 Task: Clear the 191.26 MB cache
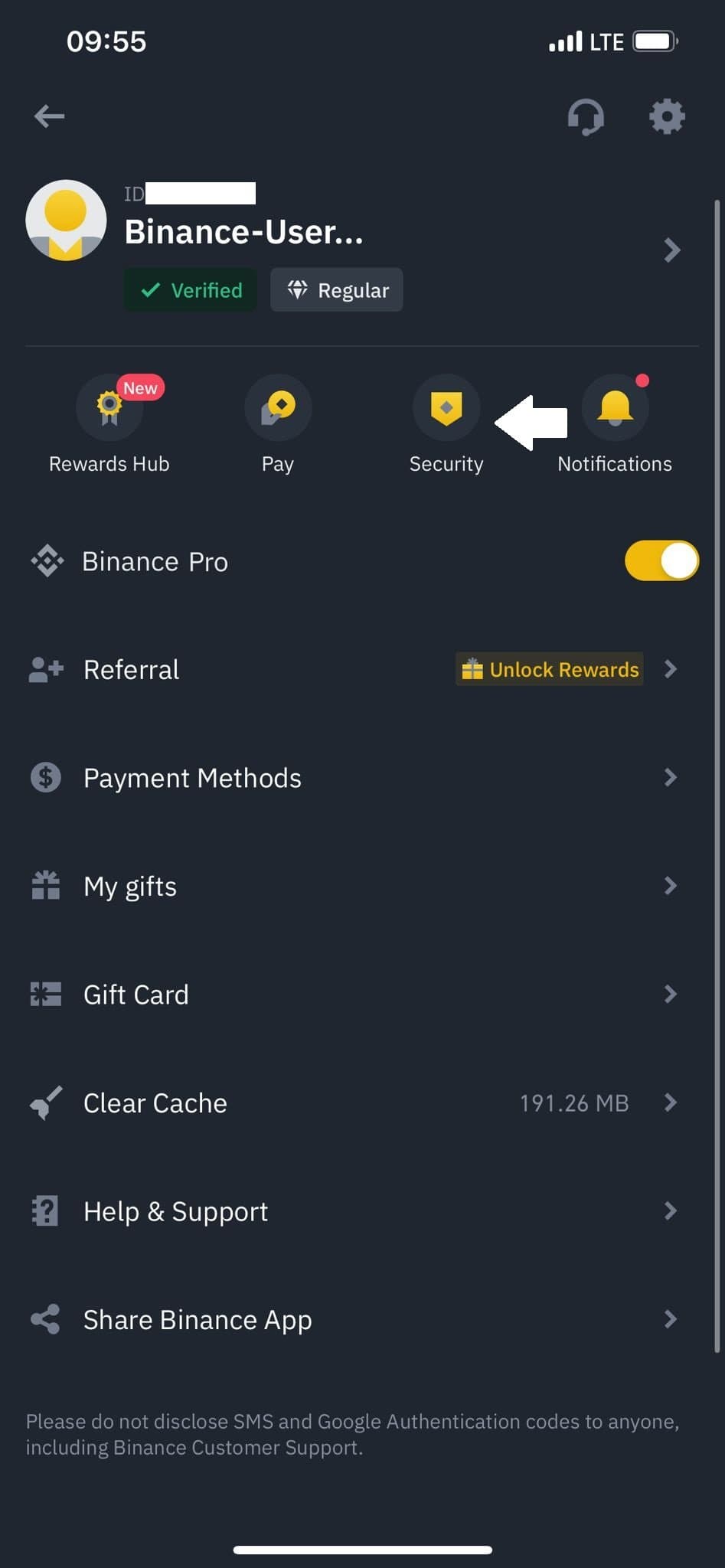[x=362, y=1103]
